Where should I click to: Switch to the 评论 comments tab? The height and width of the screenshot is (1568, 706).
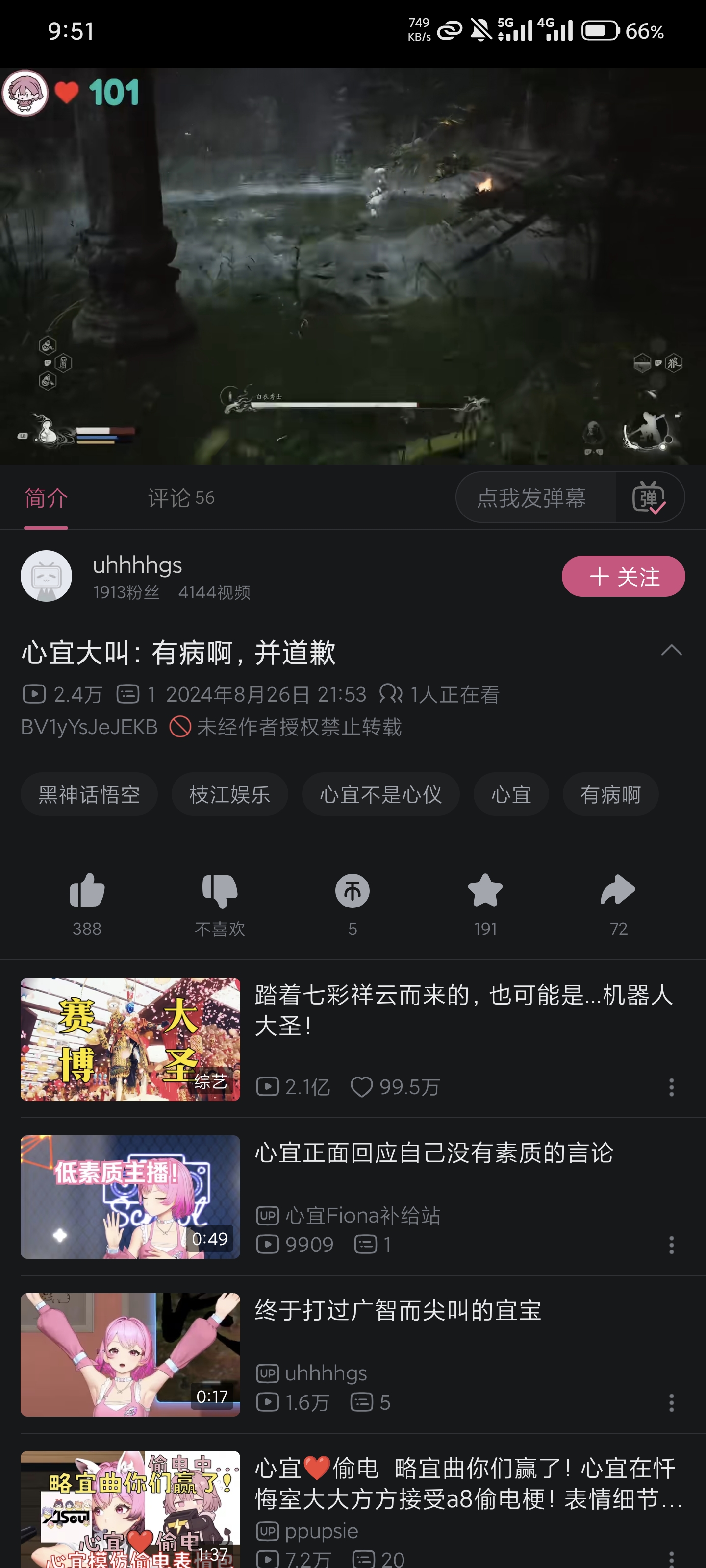click(x=180, y=498)
